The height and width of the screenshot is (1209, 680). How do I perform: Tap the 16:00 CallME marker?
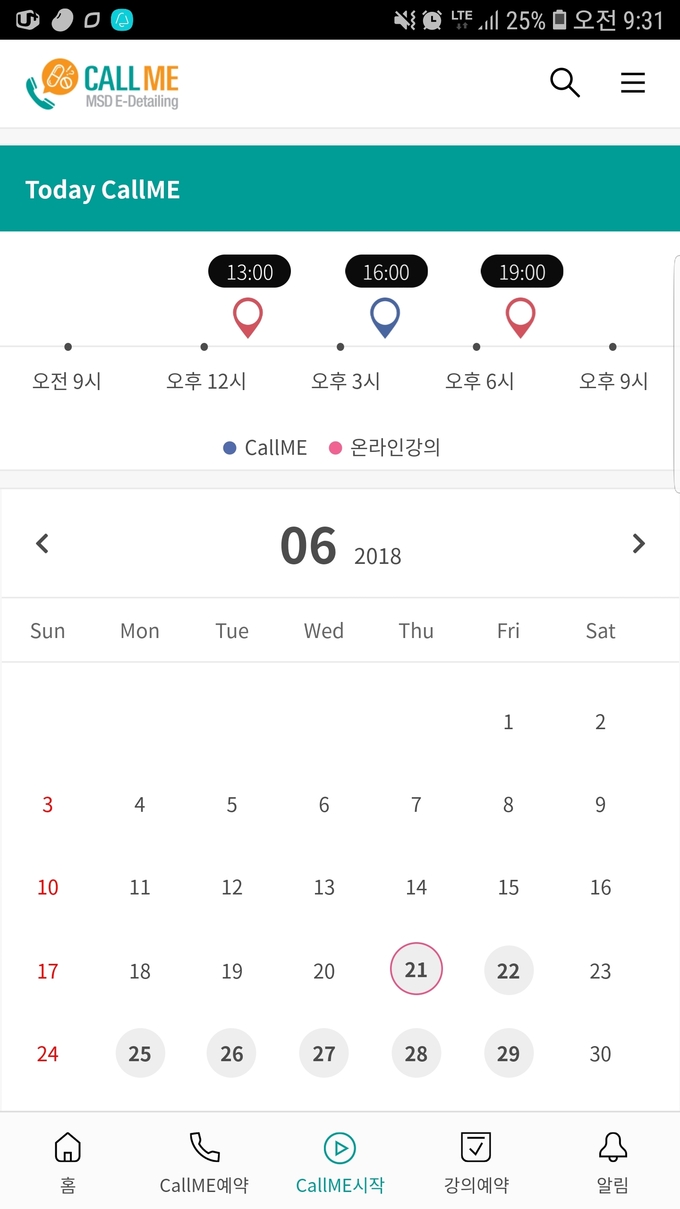(385, 316)
